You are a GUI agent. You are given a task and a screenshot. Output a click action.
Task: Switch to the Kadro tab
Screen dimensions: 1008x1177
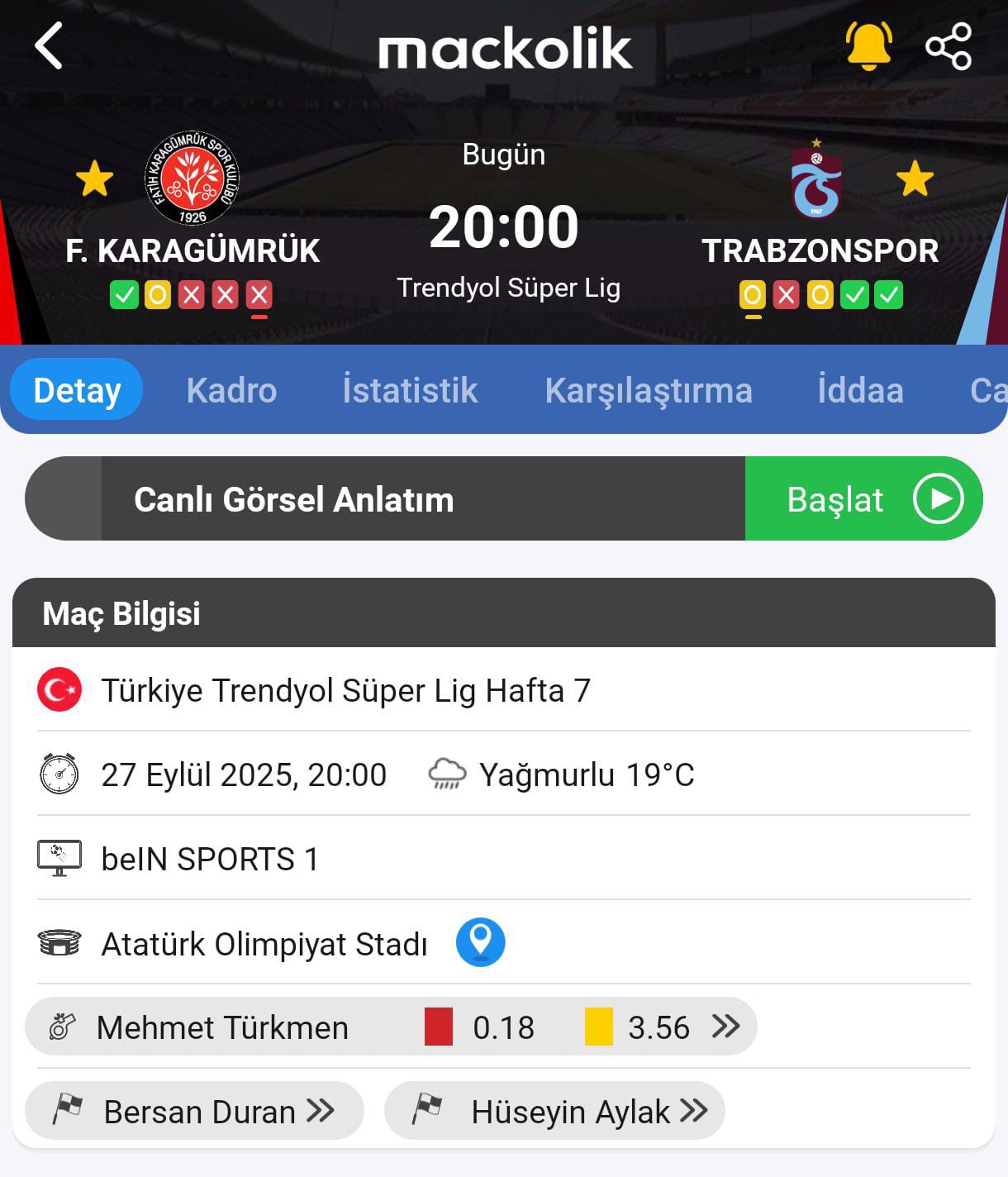coord(231,390)
